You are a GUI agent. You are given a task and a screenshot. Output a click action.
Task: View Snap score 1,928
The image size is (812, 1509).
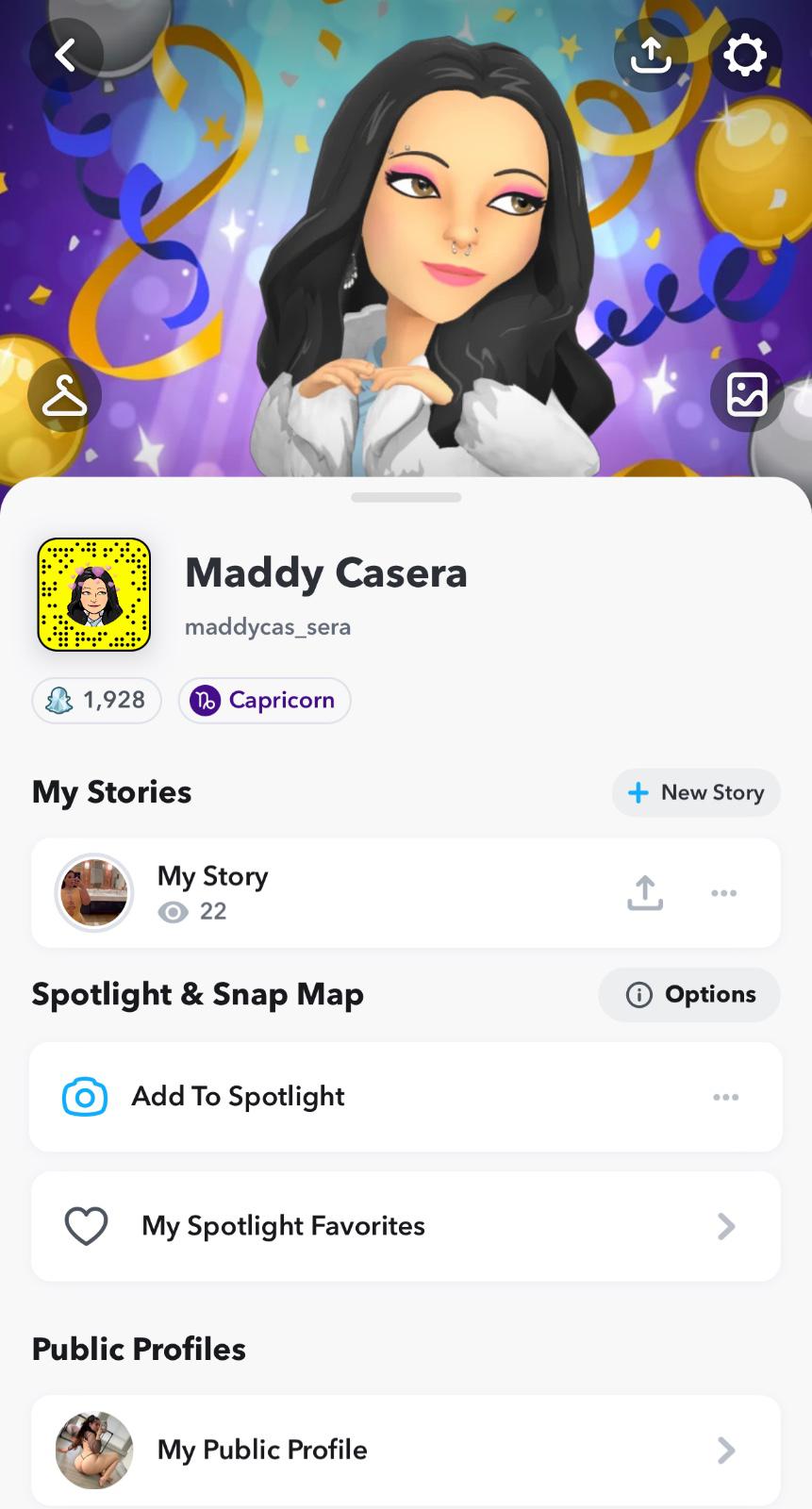pos(97,701)
